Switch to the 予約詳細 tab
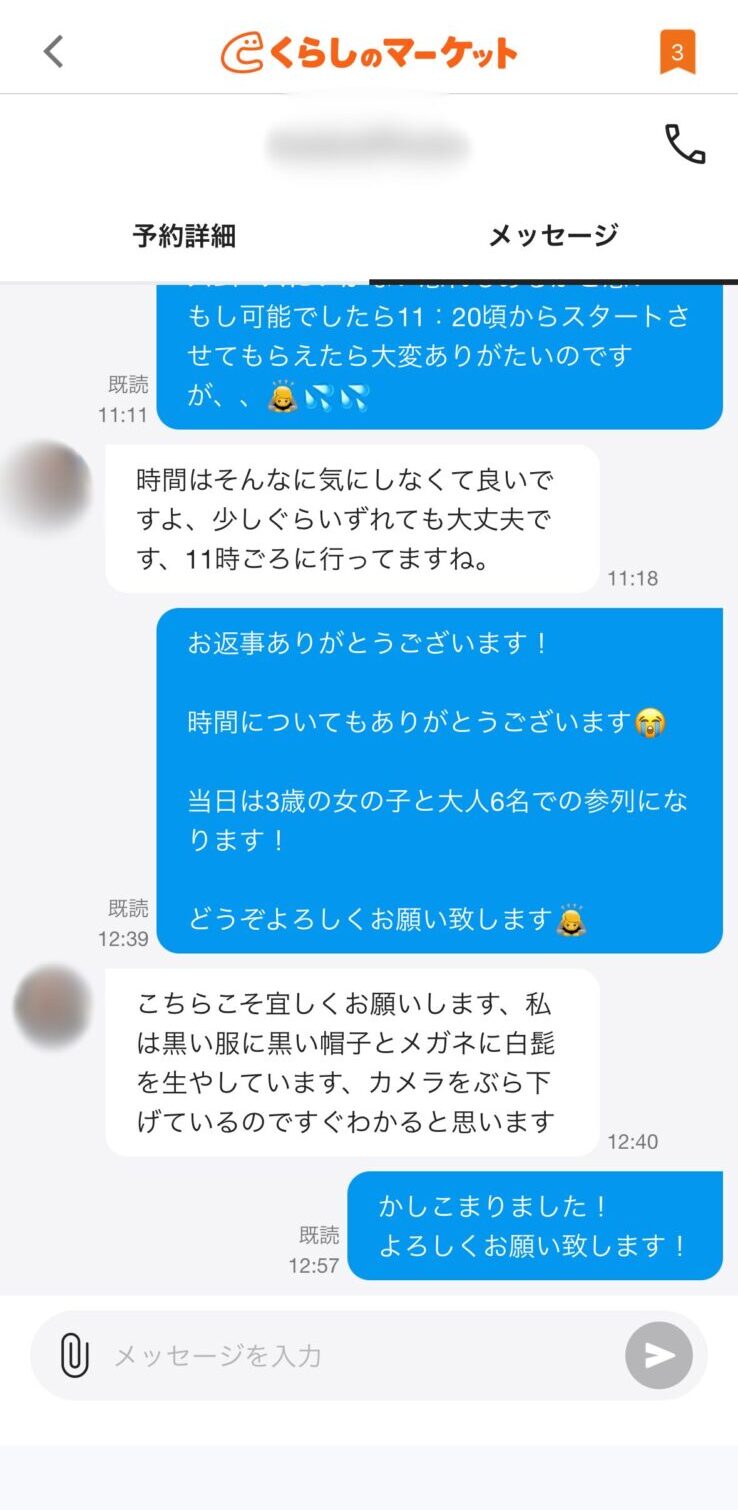Image resolution: width=738 pixels, height=1510 pixels. [184, 236]
